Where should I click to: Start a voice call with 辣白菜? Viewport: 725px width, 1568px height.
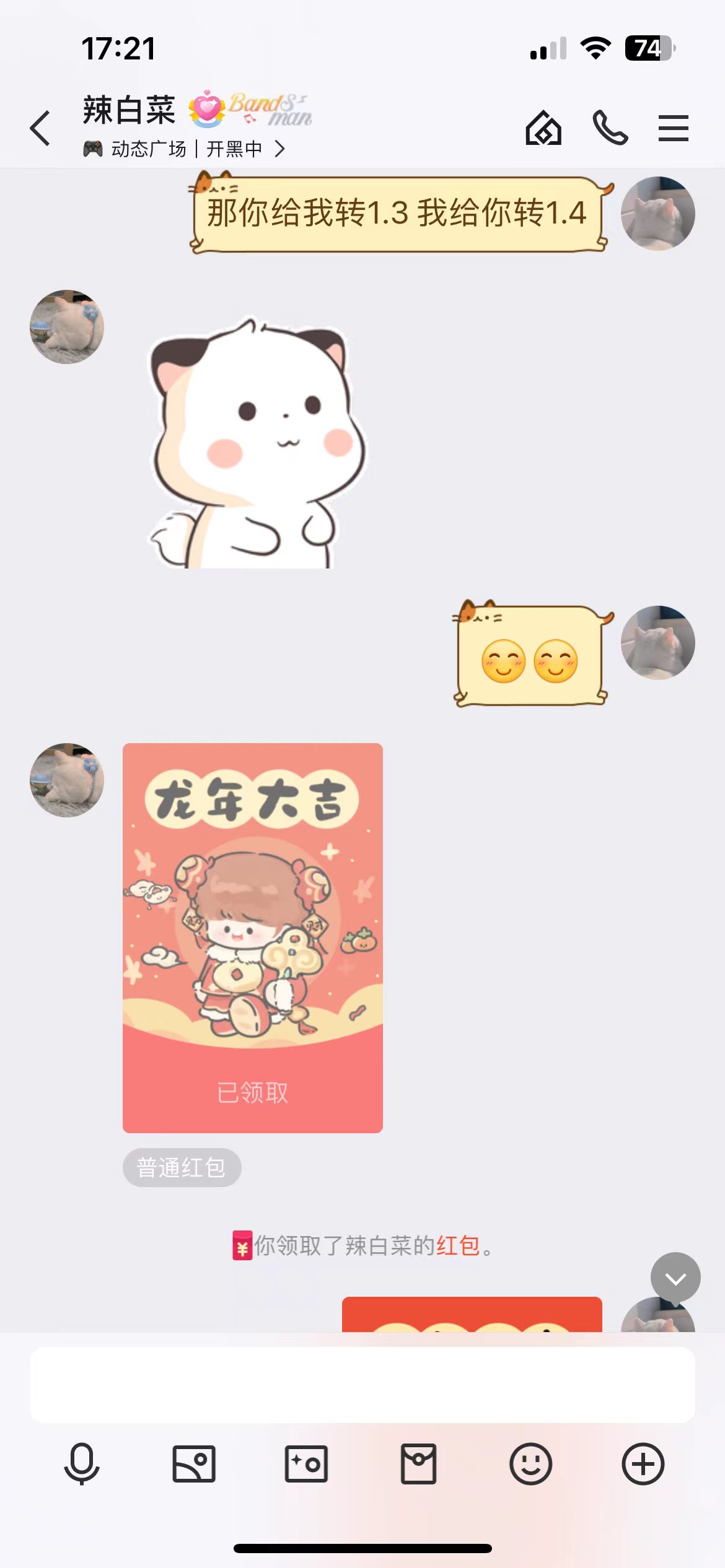pyautogui.click(x=610, y=128)
